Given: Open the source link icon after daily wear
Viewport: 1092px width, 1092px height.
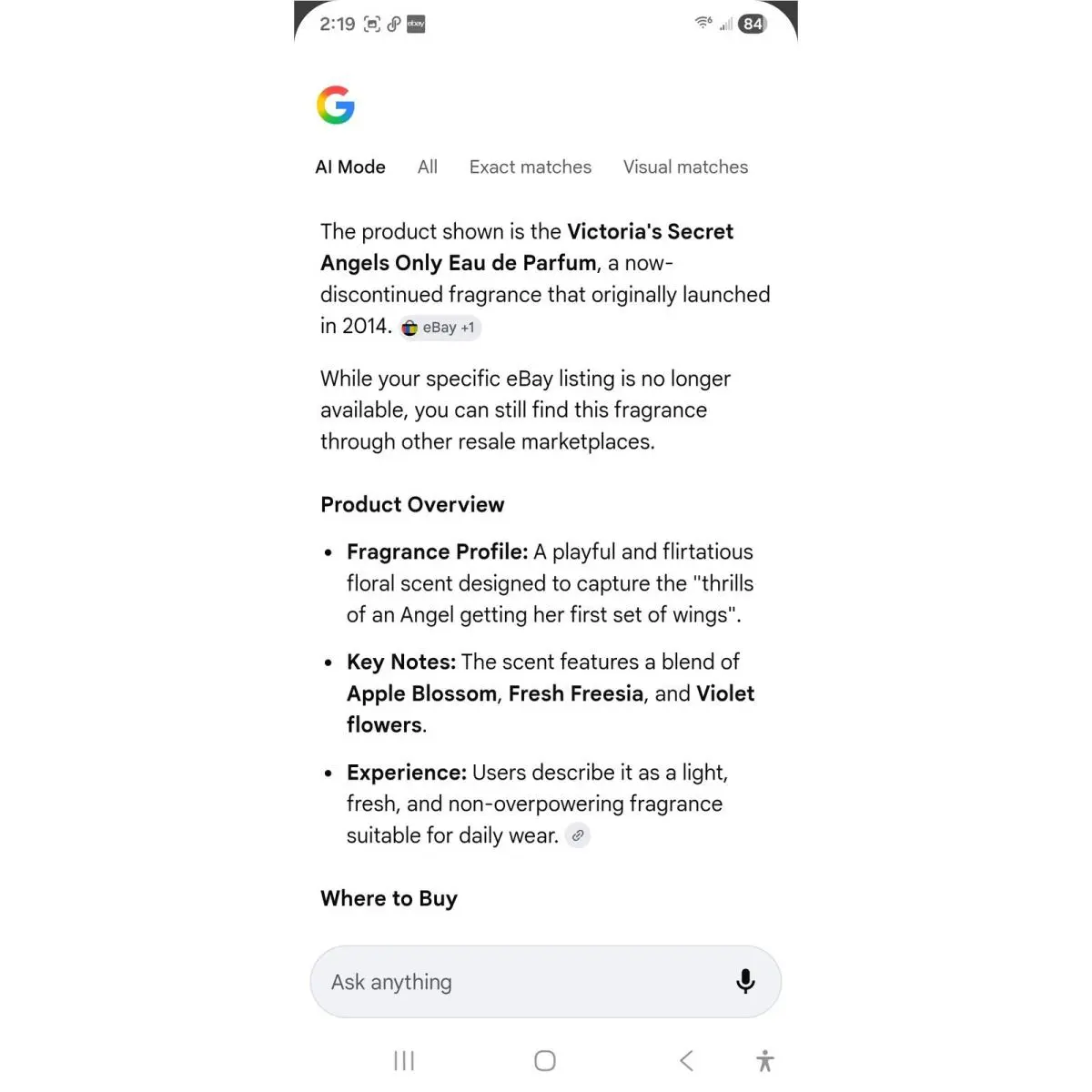Looking at the screenshot, I should click(x=578, y=835).
